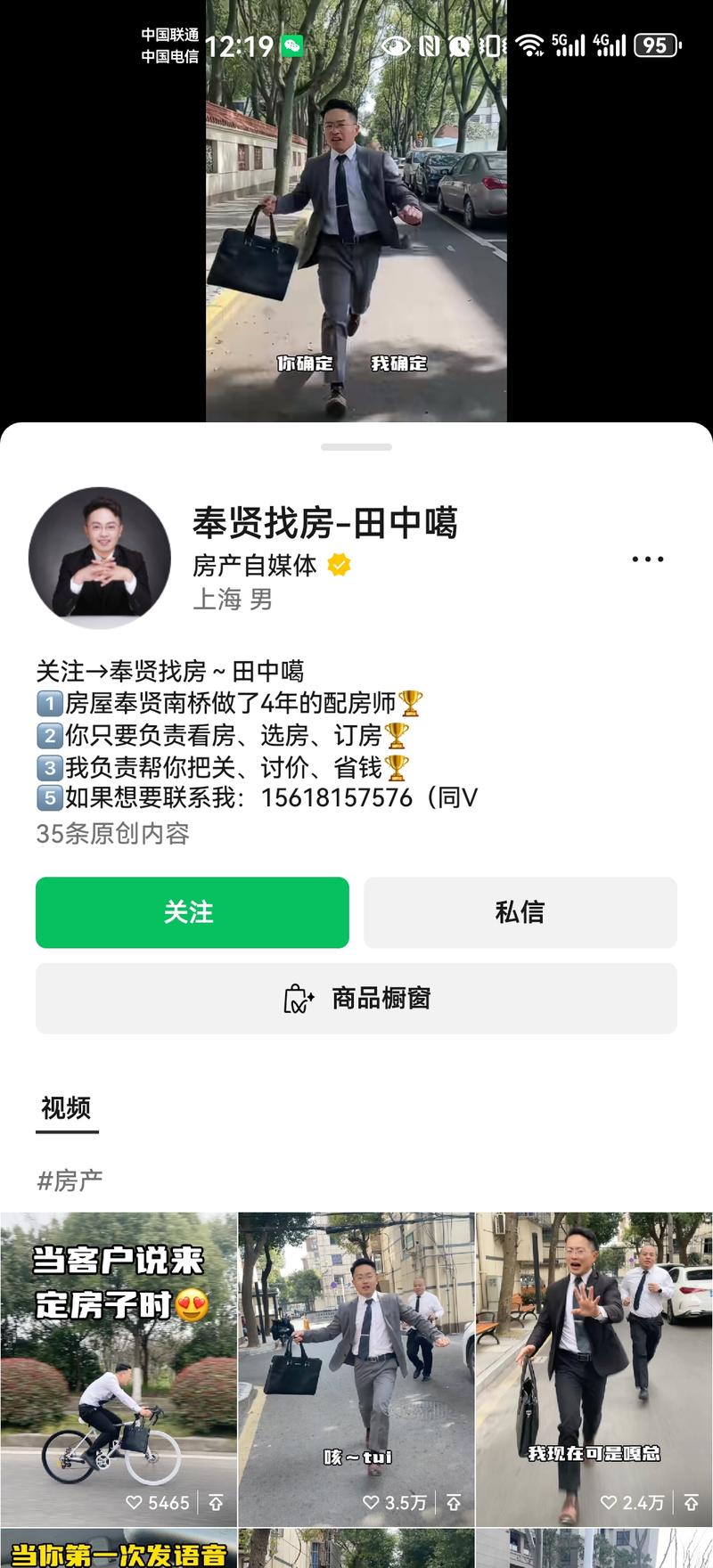Tap the shopping bag icon on 商品橱窗 button
The height and width of the screenshot is (1568, 713).
299,999
